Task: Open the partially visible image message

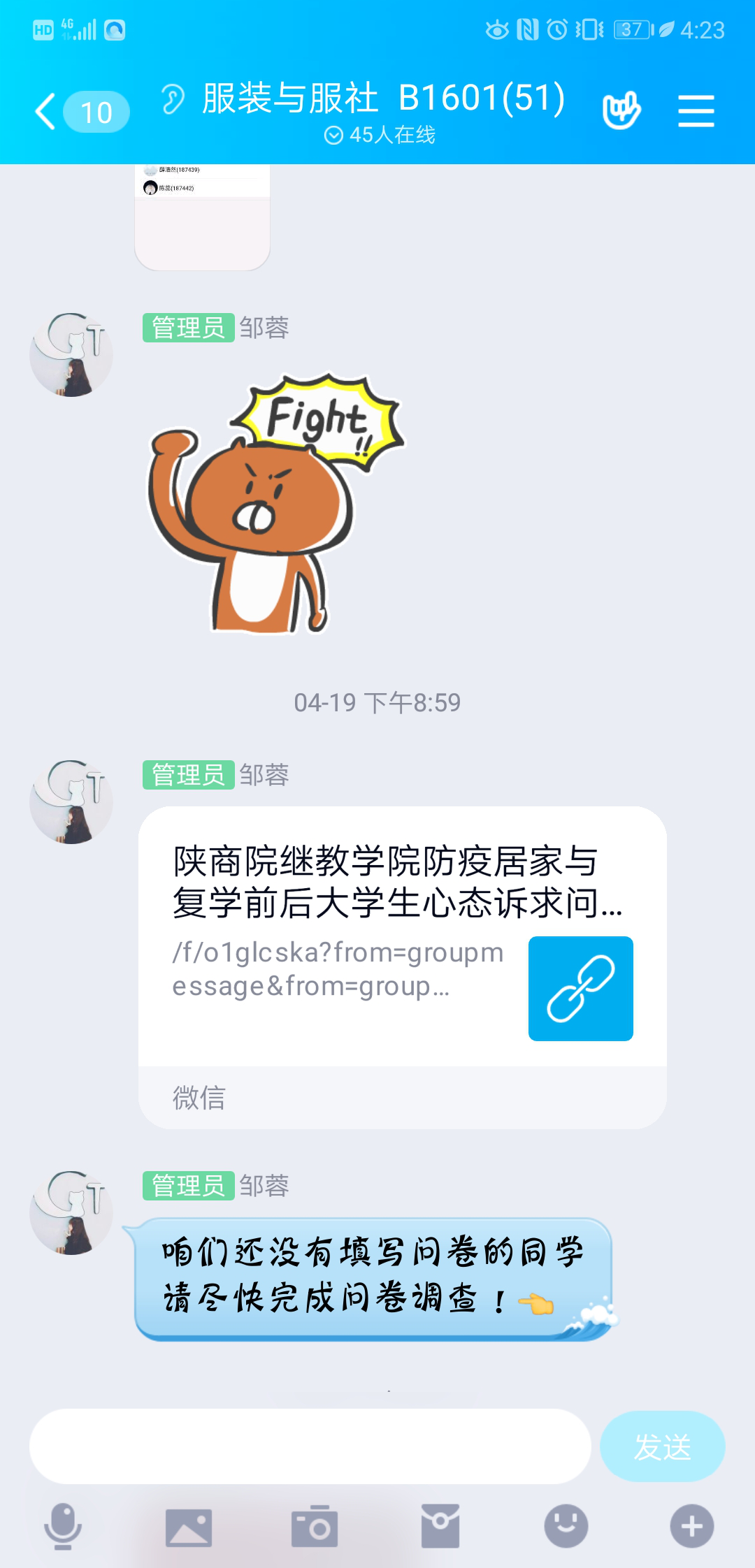Action: [202, 217]
